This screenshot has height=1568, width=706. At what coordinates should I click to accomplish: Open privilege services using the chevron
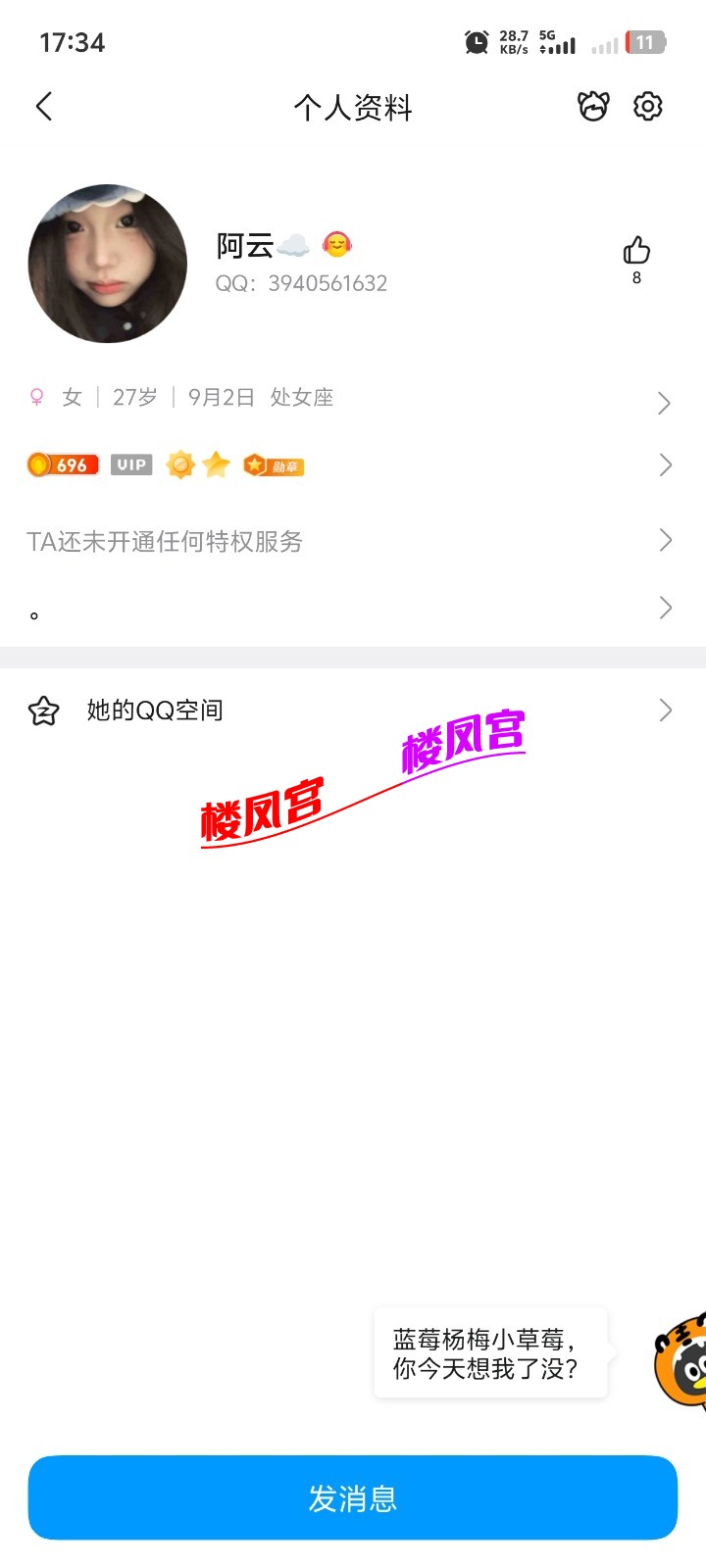(664, 540)
